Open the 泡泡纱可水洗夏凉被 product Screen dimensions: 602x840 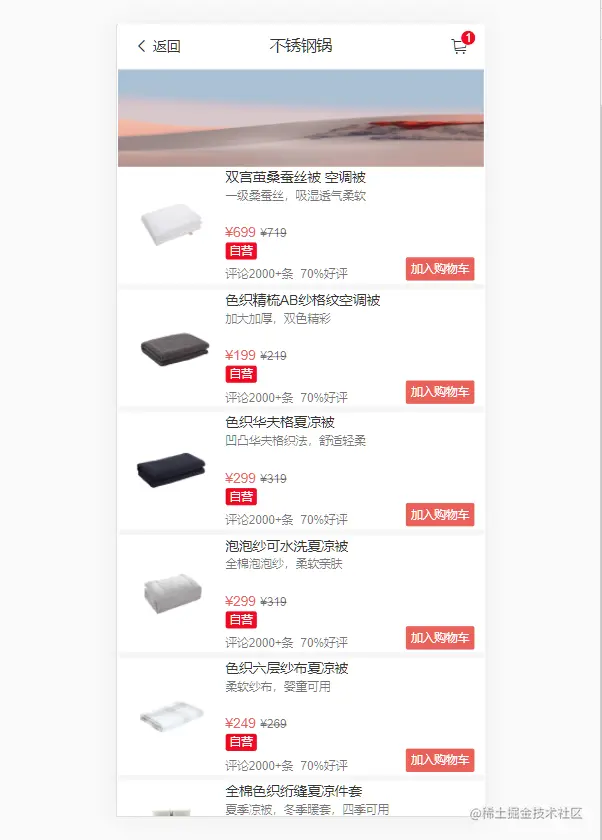pos(286,546)
